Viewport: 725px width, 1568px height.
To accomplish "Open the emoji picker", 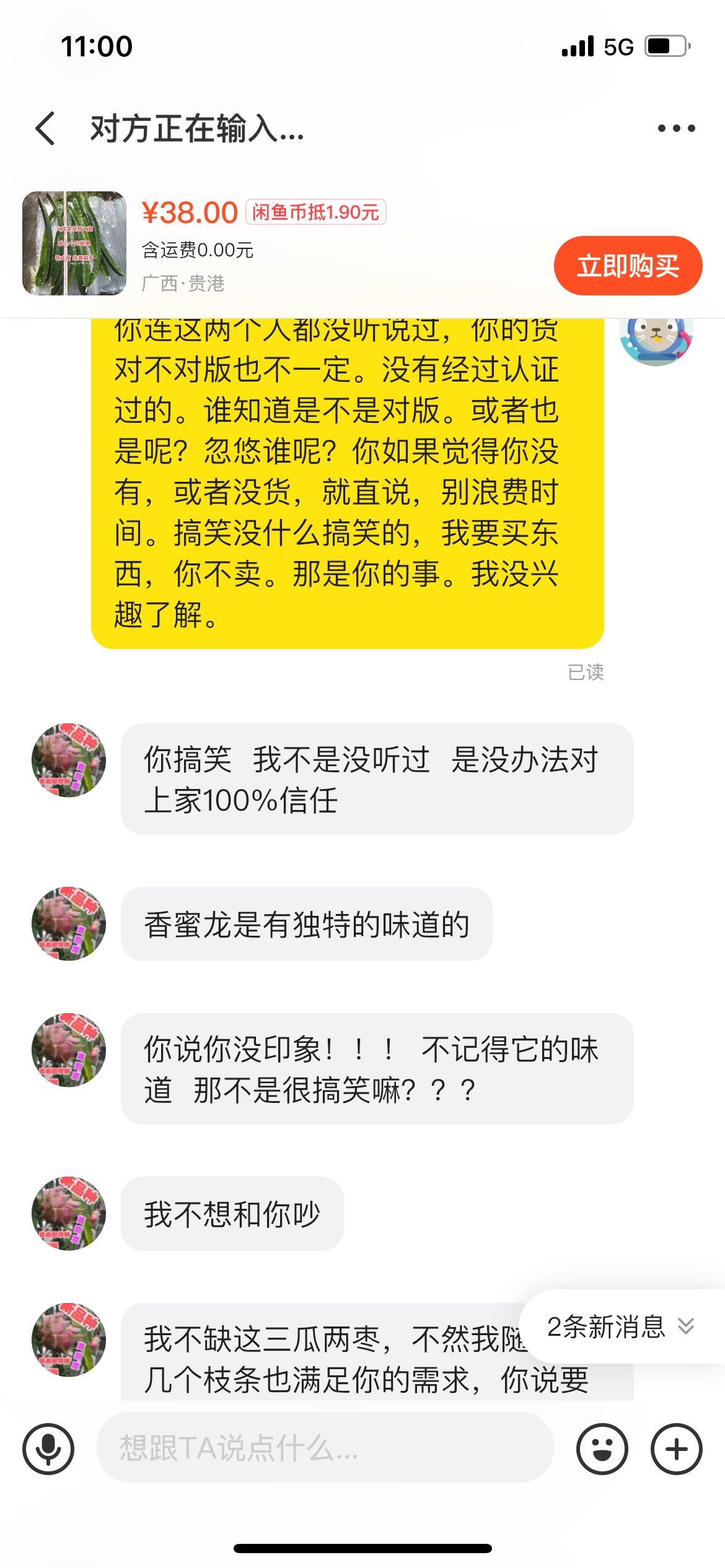I will tap(602, 1449).
